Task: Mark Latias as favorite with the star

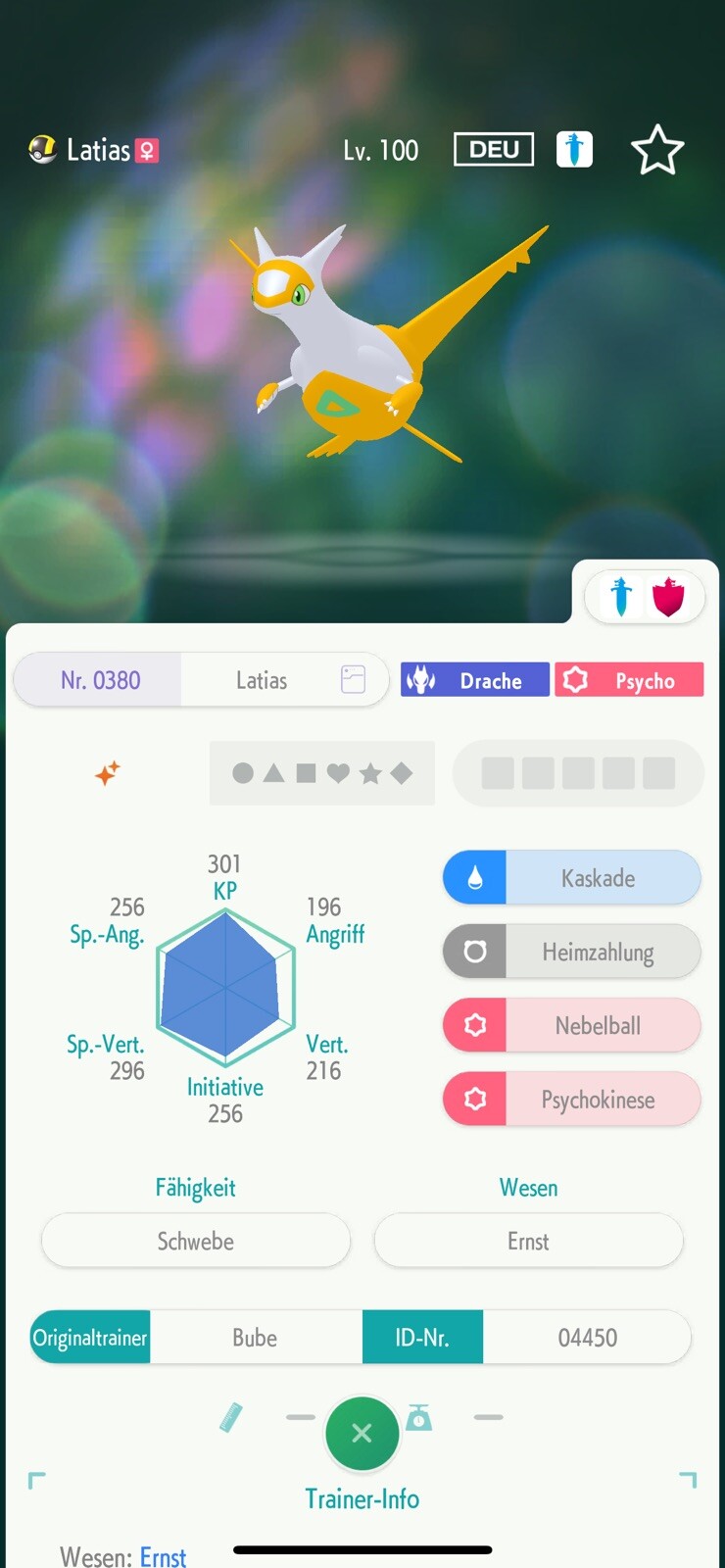Action: click(x=656, y=151)
